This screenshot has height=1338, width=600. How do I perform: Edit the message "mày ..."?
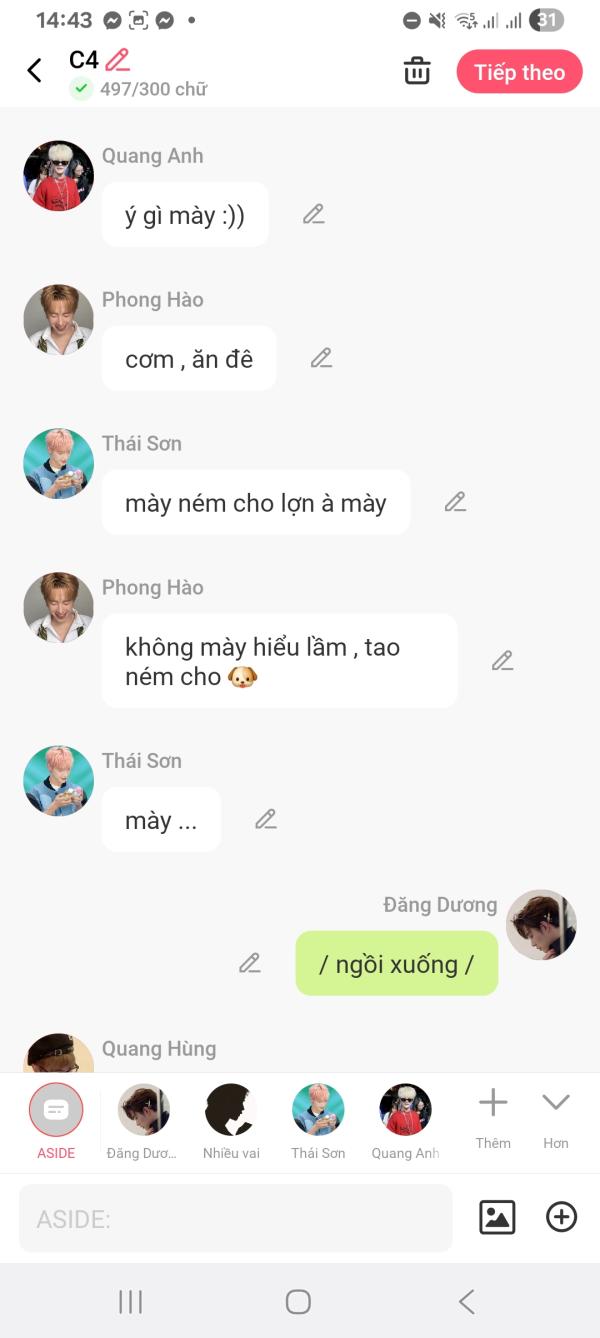pos(265,820)
